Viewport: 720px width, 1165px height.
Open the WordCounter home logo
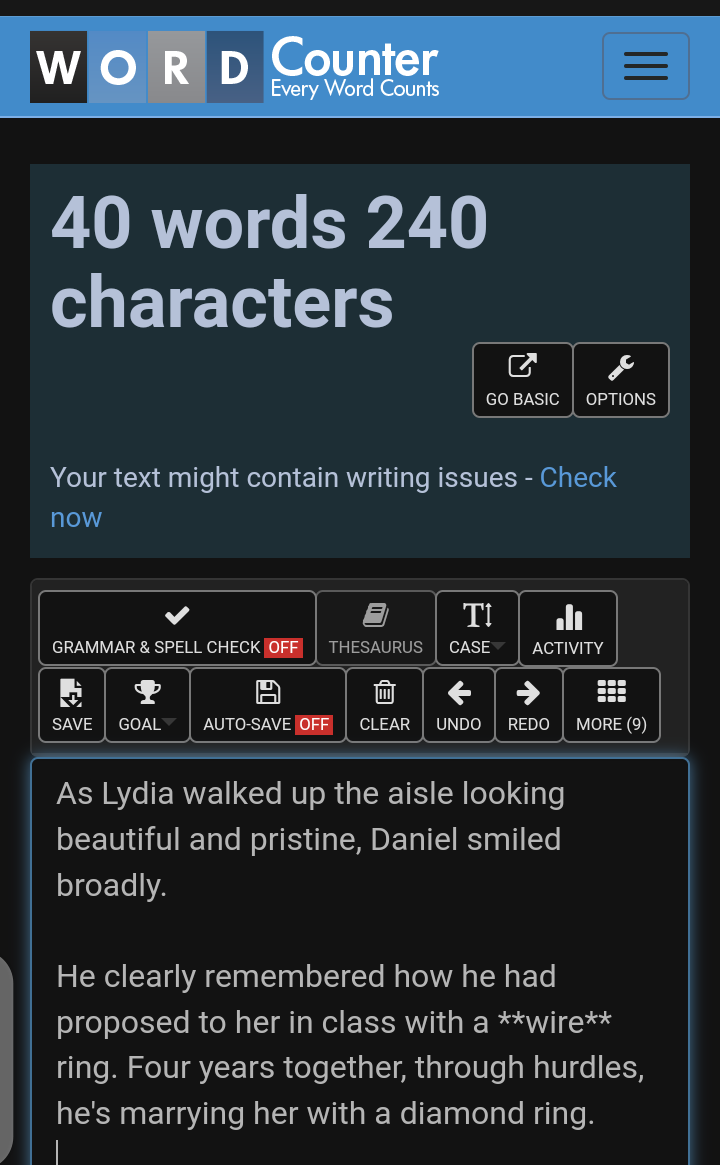pyautogui.click(x=235, y=66)
